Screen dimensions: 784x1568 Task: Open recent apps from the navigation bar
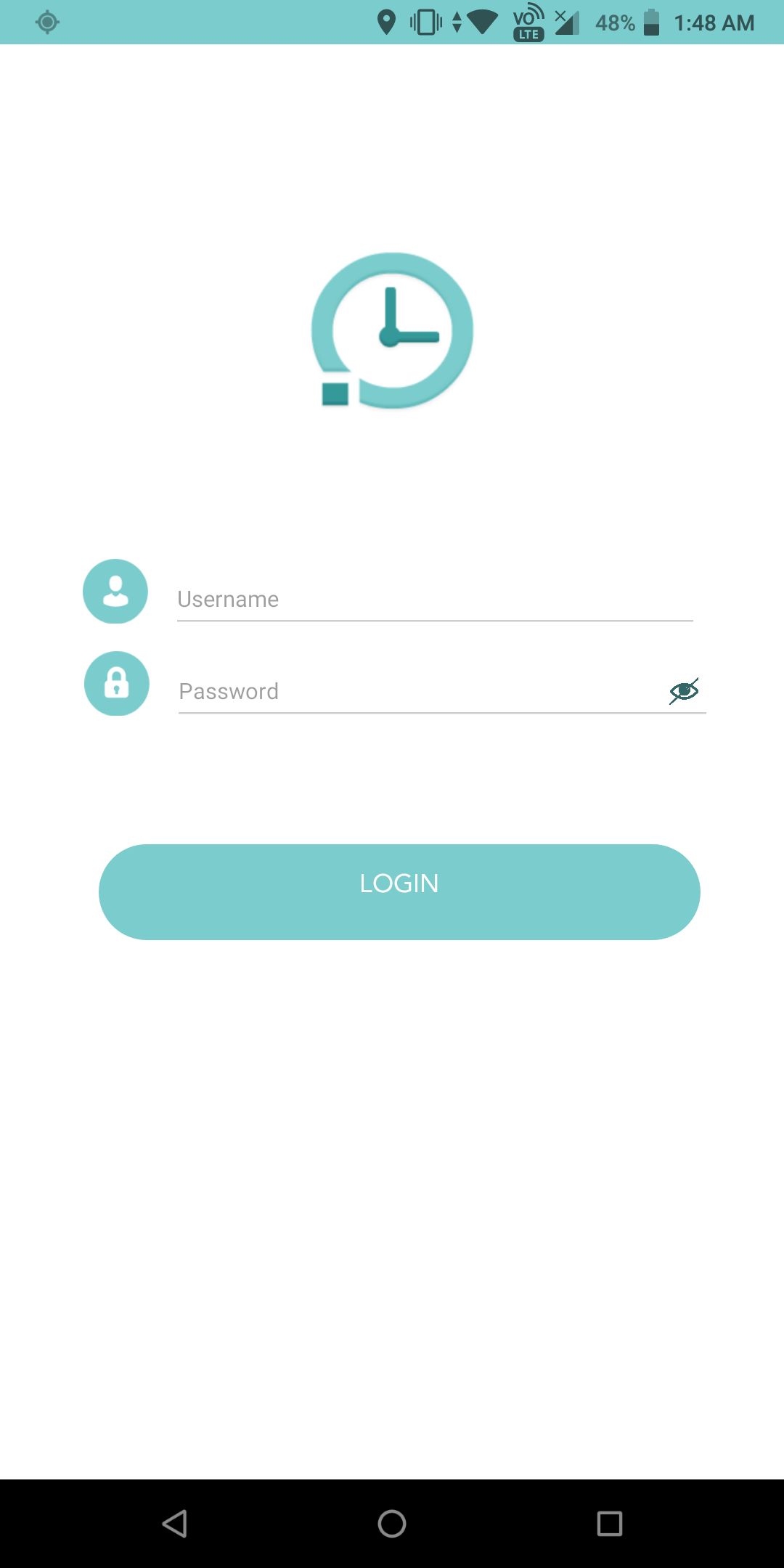click(x=609, y=1523)
